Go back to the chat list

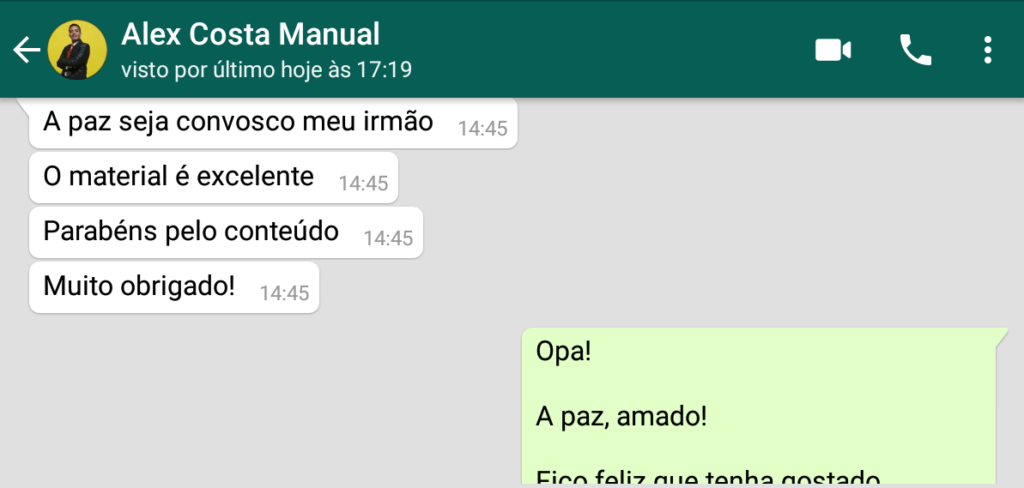click(x=26, y=50)
